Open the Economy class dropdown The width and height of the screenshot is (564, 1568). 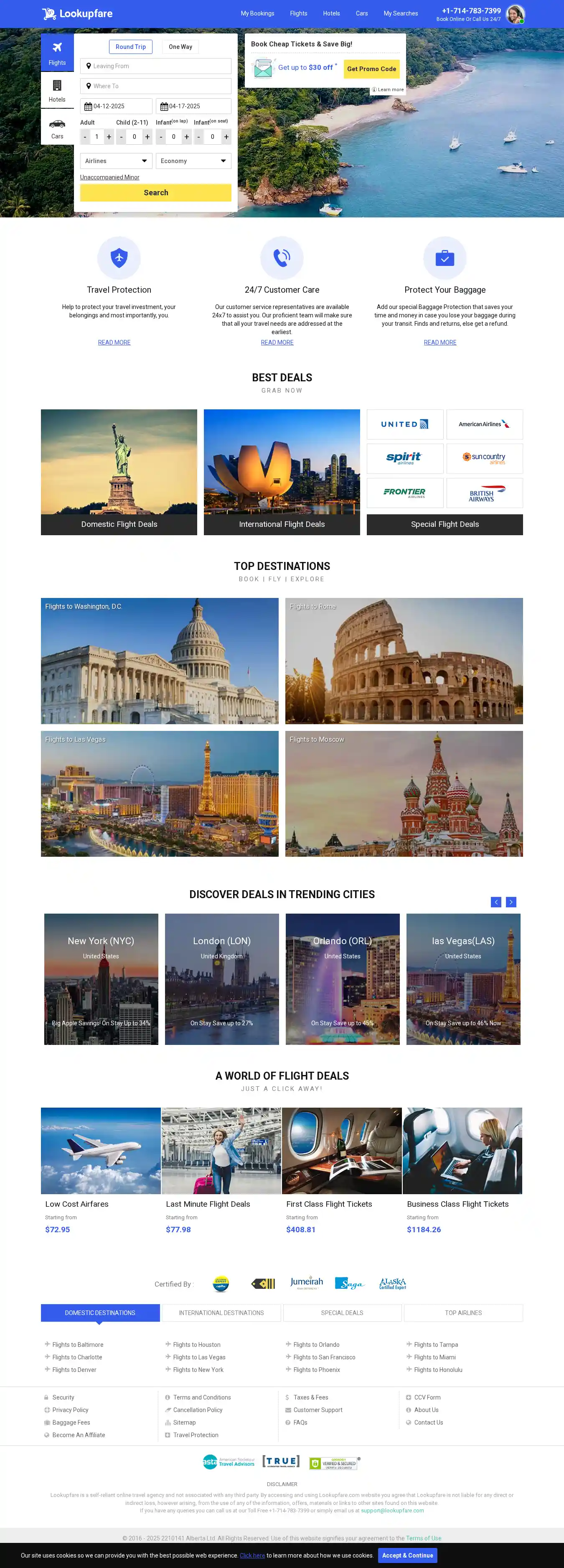point(193,161)
